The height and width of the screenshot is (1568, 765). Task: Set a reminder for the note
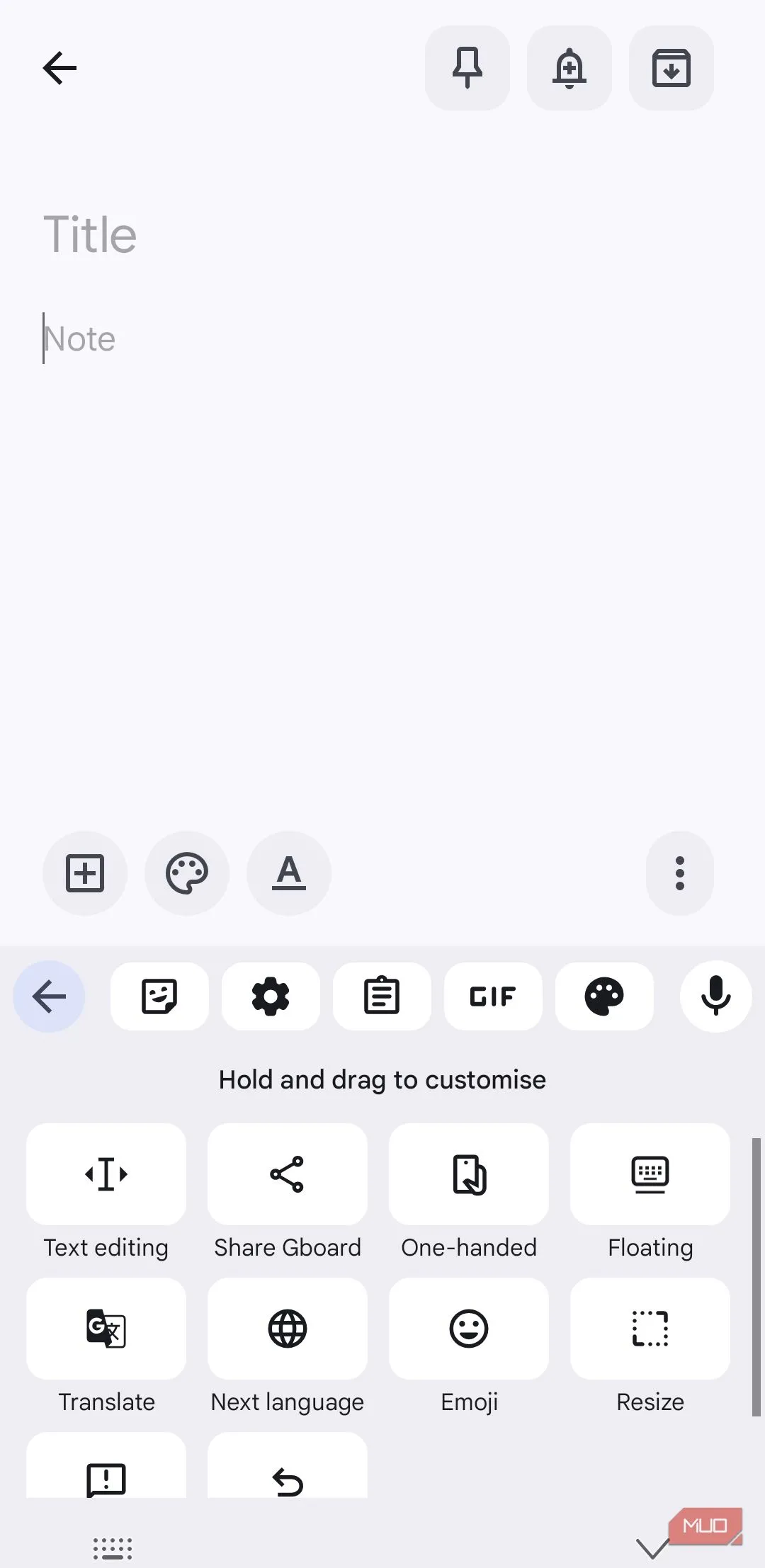569,67
